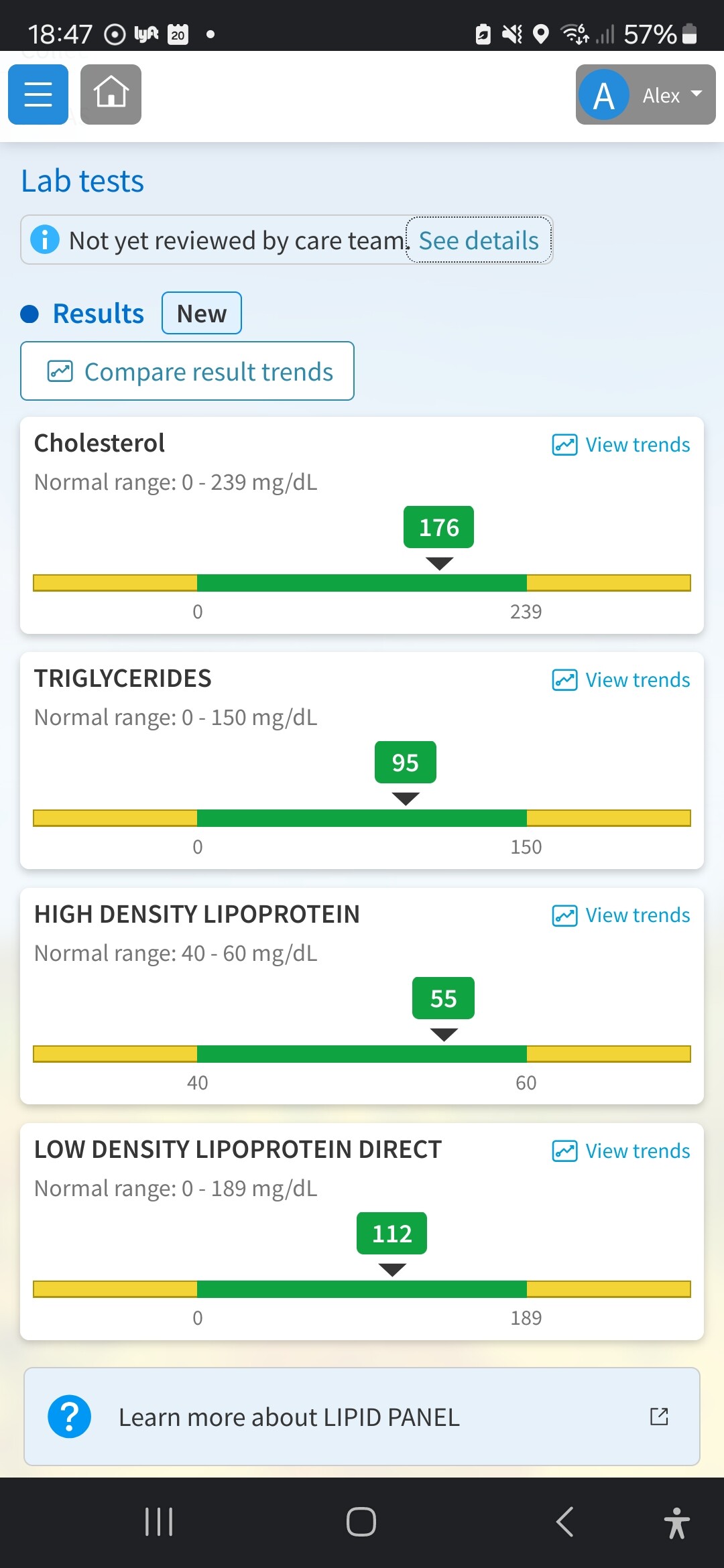The image size is (724, 1568).
Task: View trends for Low Density Lipoprotein Direct
Action: [x=621, y=1151]
